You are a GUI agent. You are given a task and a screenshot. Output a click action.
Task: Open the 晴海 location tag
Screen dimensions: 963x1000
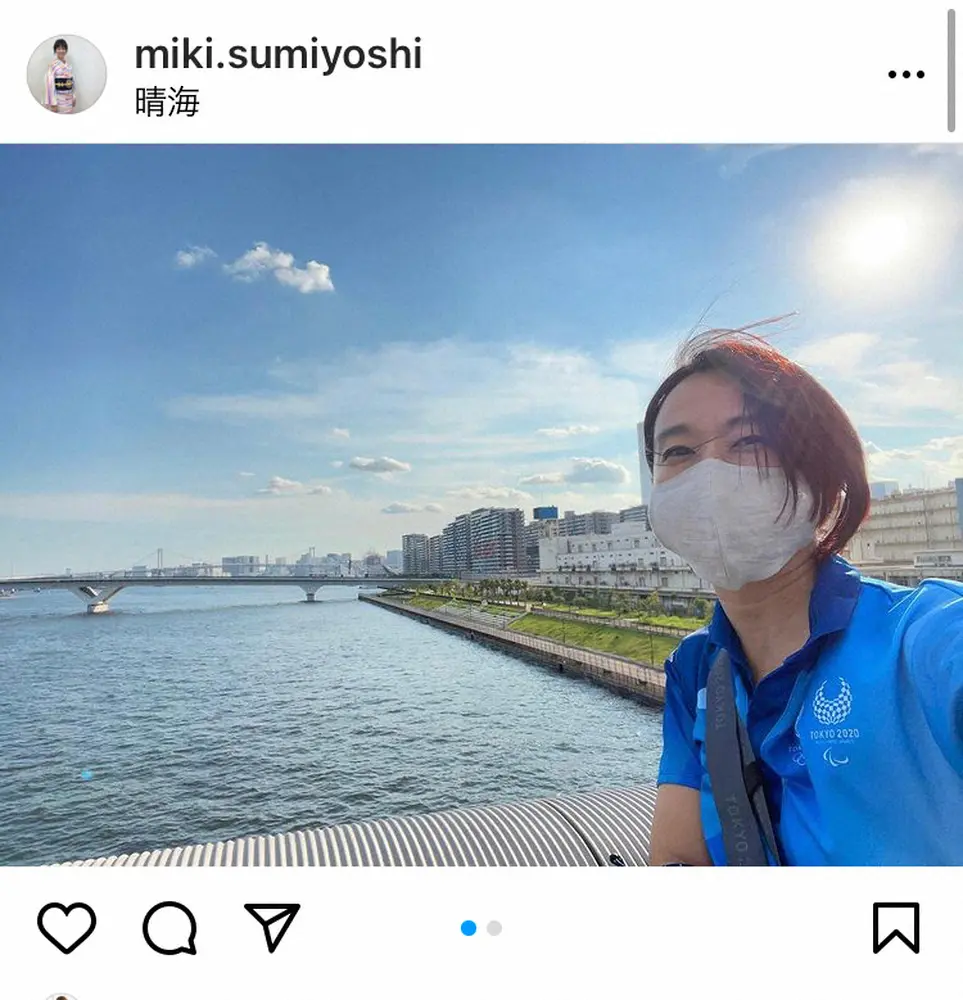point(167,102)
